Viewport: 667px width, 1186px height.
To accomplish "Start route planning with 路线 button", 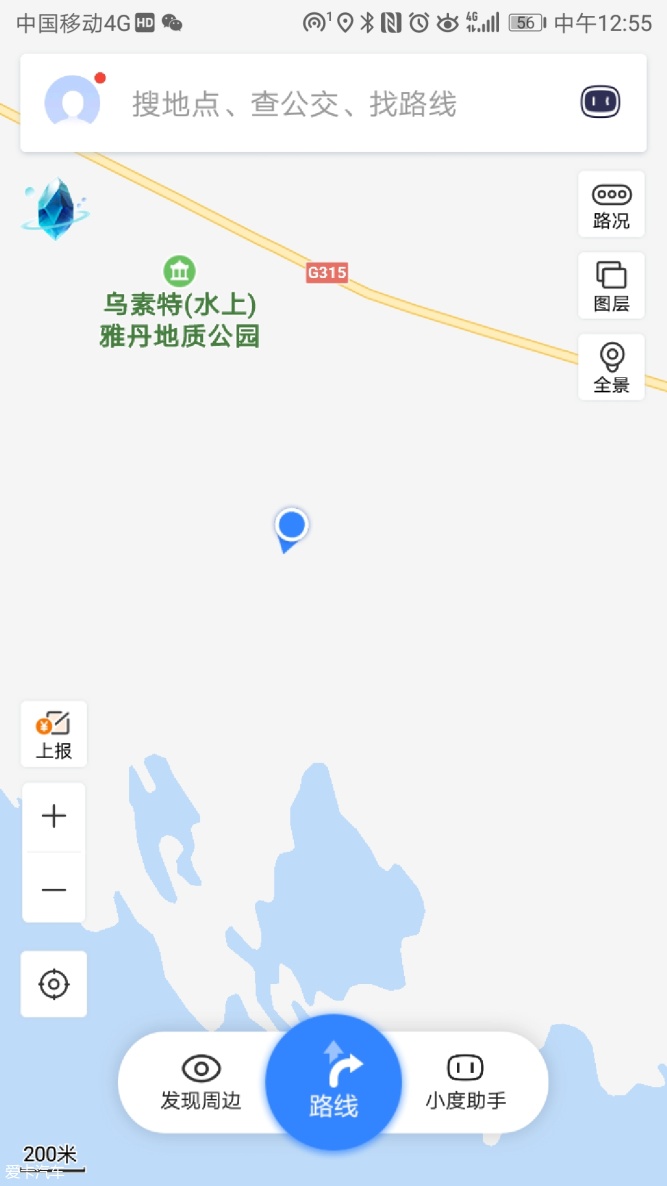I will pos(333,1082).
